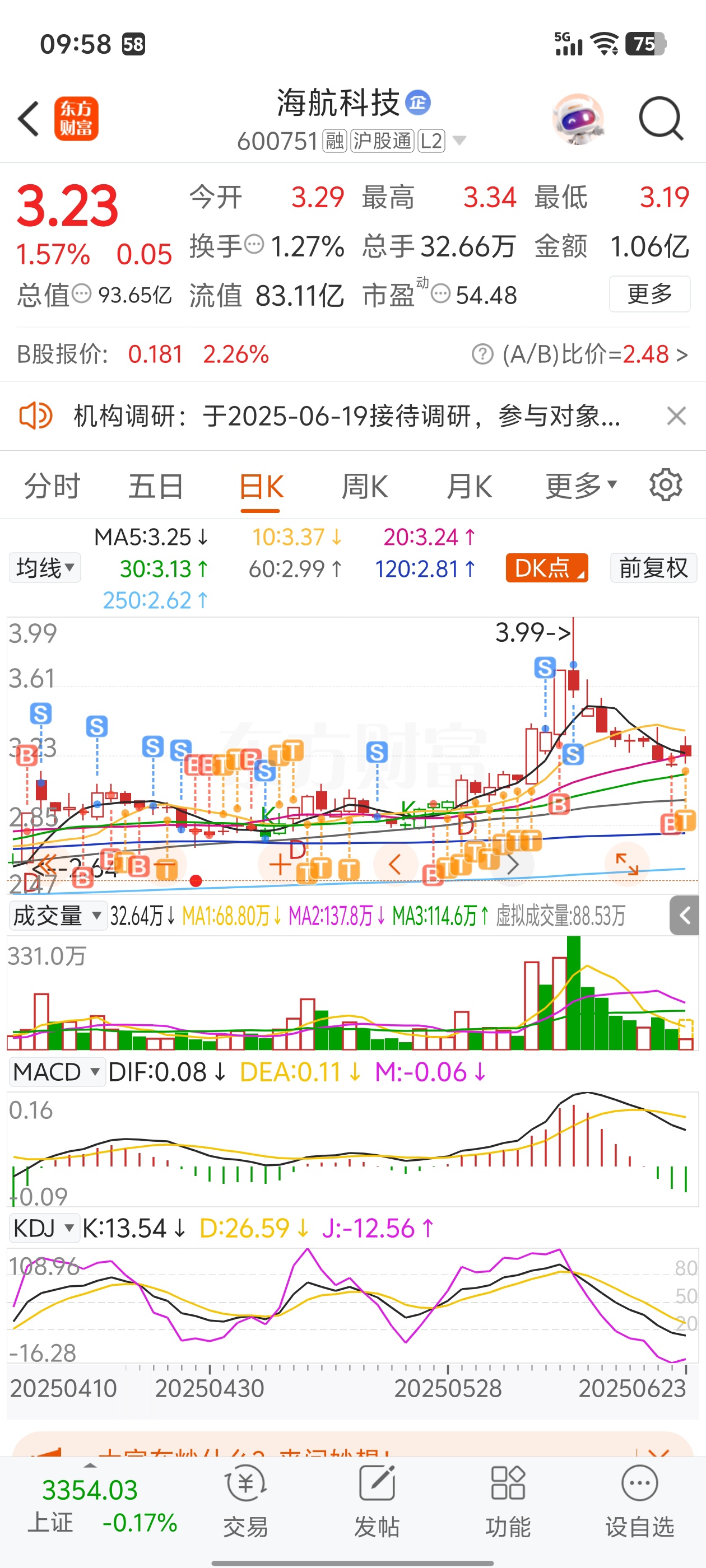Viewport: 706px width, 1568px height.
Task: Open the (A/B)比价 comparison link
Action: tap(594, 354)
